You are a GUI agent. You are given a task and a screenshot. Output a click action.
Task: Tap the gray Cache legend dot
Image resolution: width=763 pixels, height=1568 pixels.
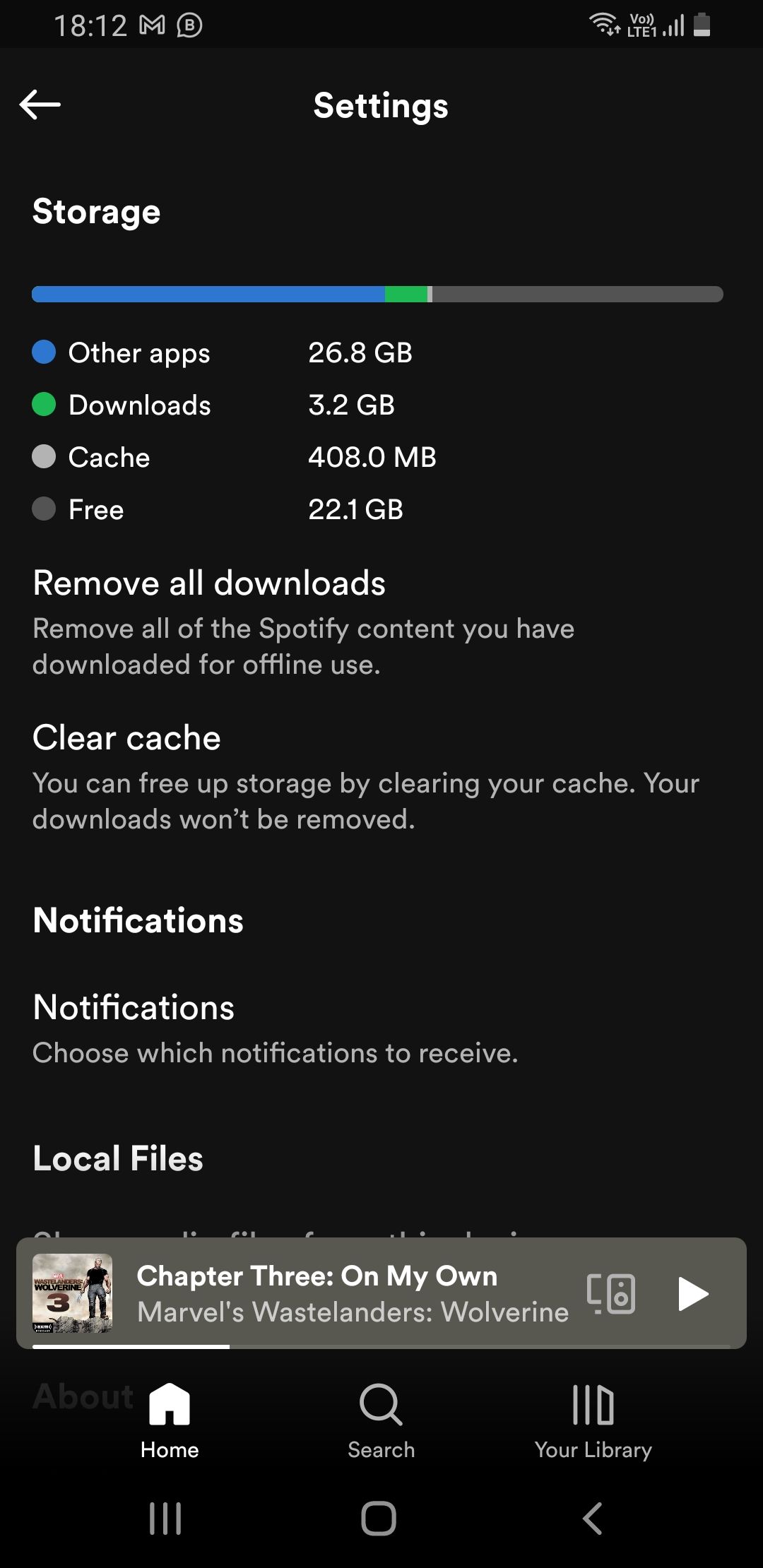[x=44, y=456]
